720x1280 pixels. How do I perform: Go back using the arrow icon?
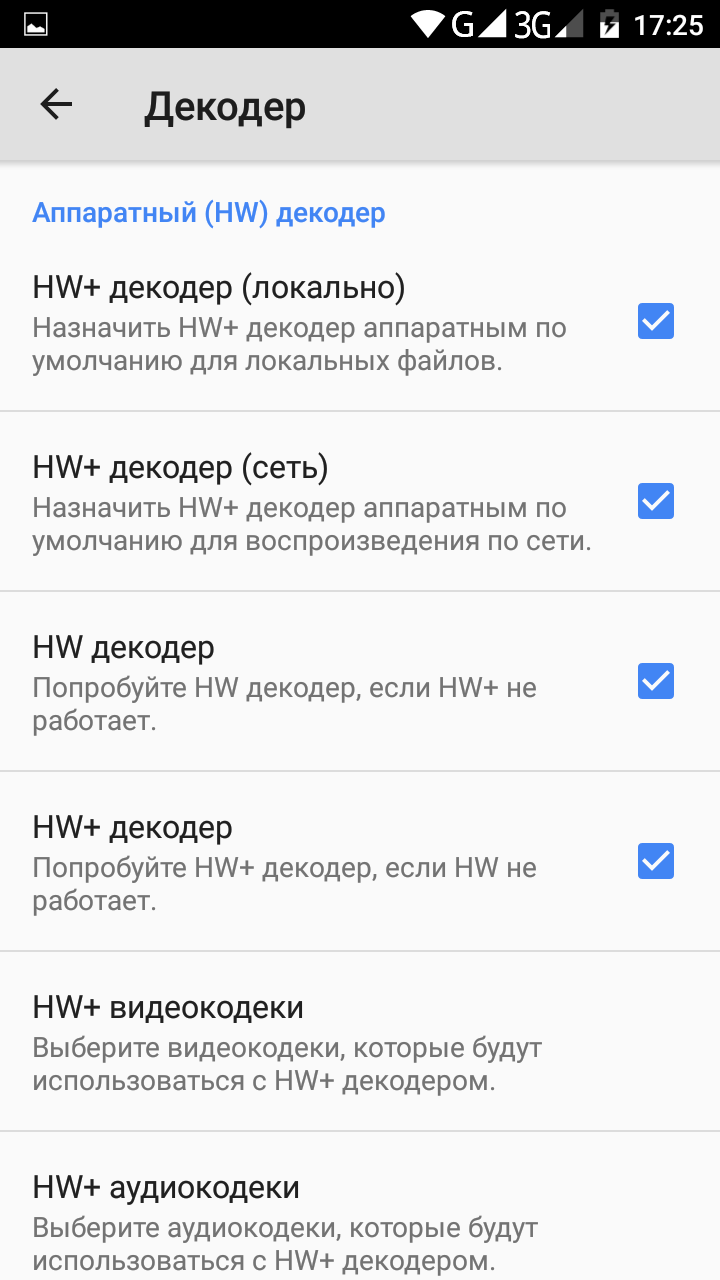(x=56, y=105)
